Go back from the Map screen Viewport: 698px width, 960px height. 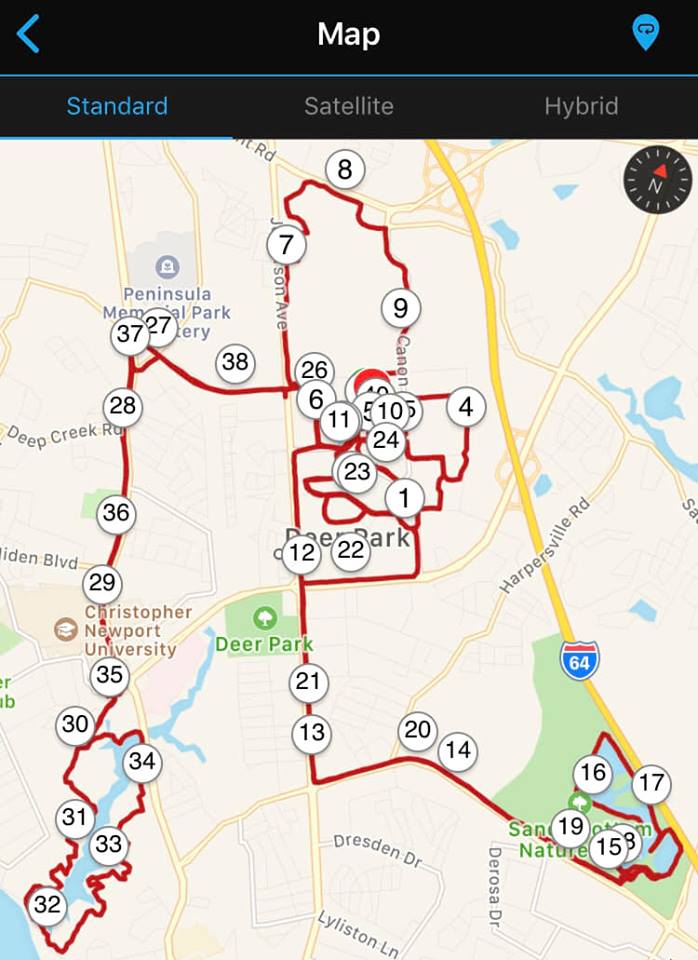tap(28, 34)
